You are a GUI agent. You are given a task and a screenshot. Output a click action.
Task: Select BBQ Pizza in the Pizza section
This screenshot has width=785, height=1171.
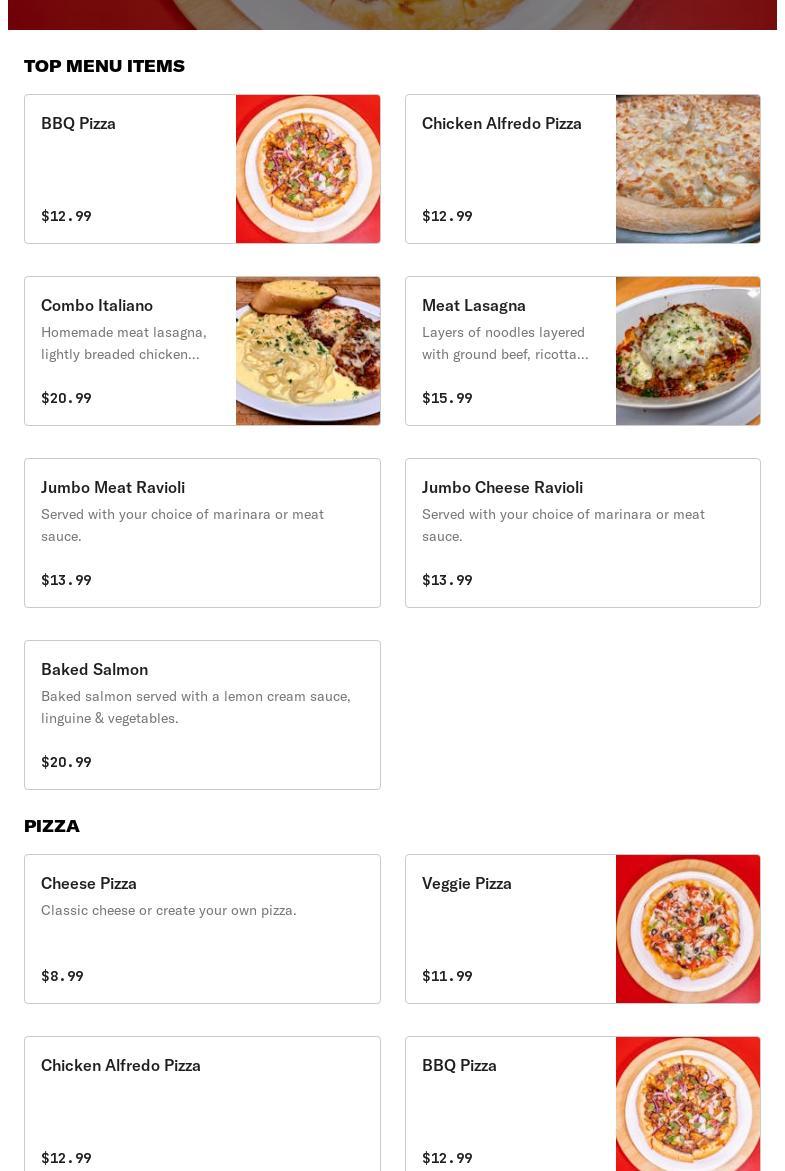pos(582,1105)
